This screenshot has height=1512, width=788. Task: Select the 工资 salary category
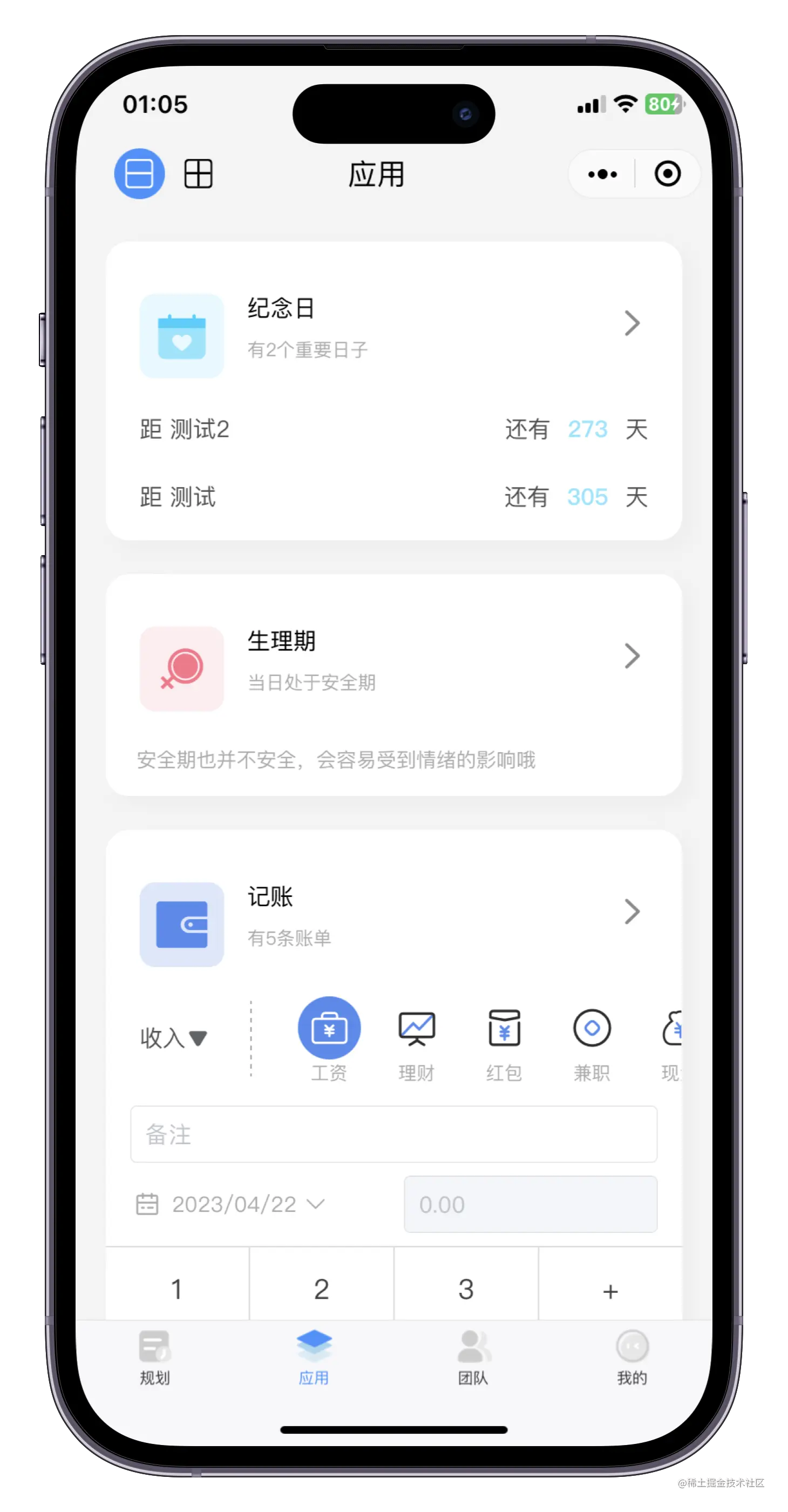[329, 1038]
